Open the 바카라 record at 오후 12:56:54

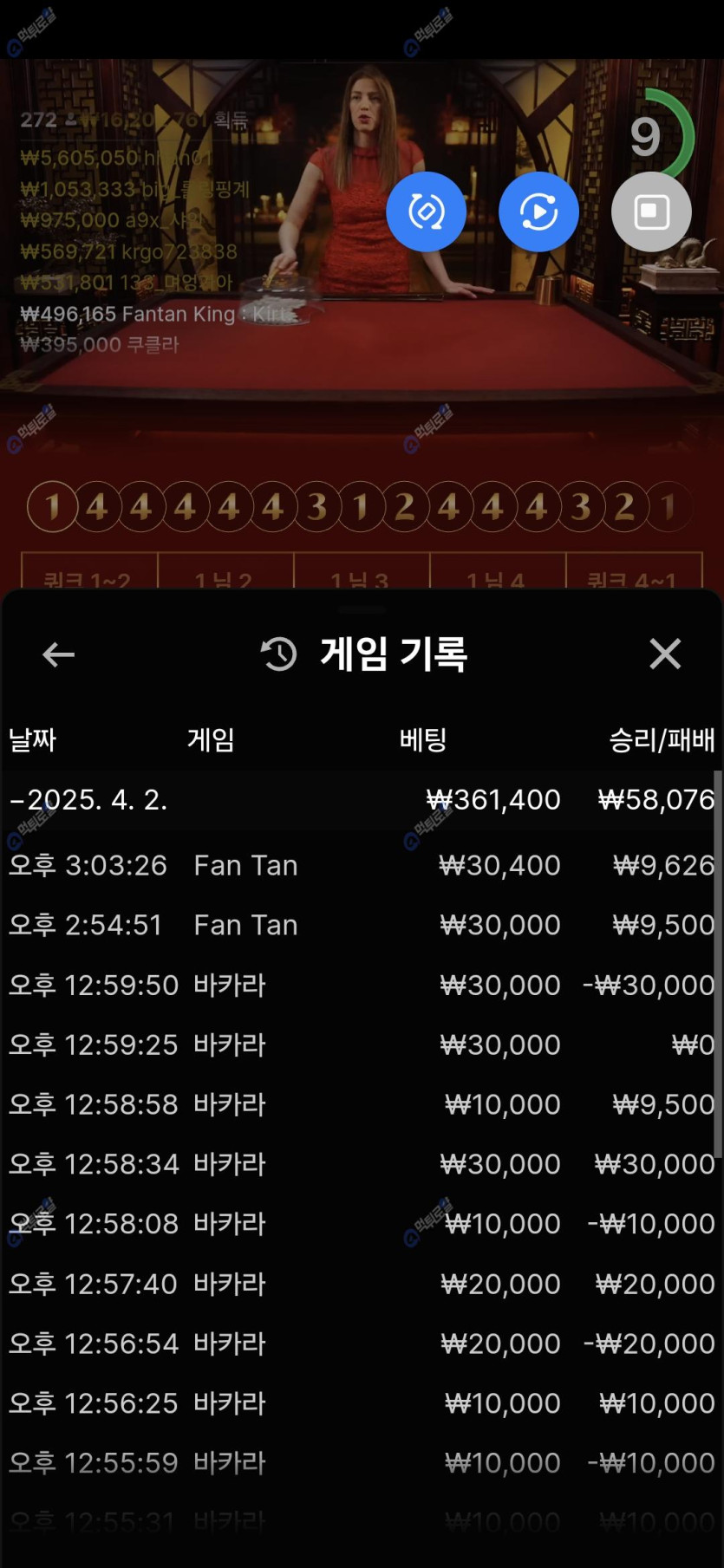(361, 1344)
